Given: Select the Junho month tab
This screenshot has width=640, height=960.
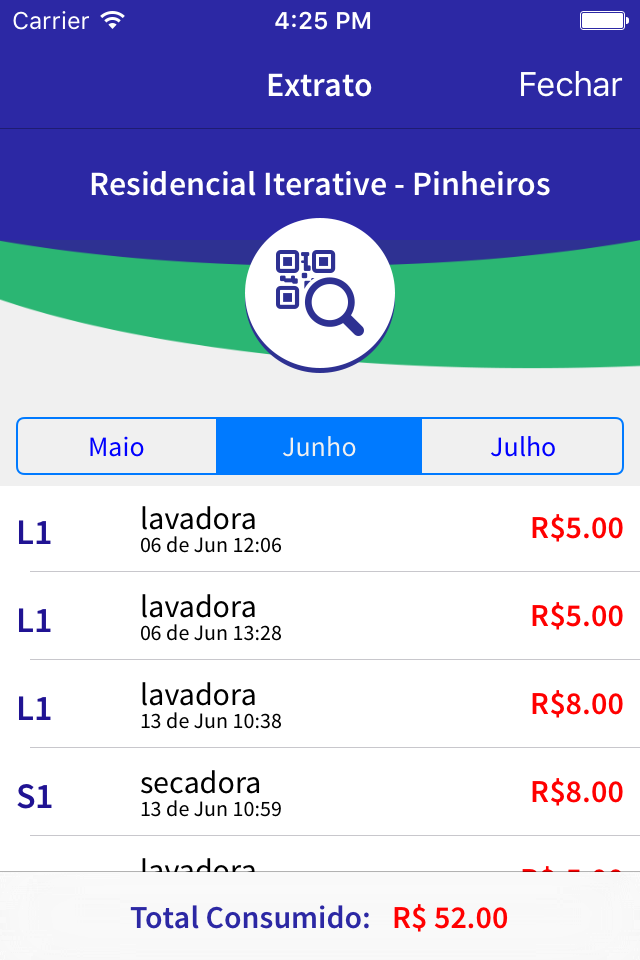Looking at the screenshot, I should [x=319, y=446].
